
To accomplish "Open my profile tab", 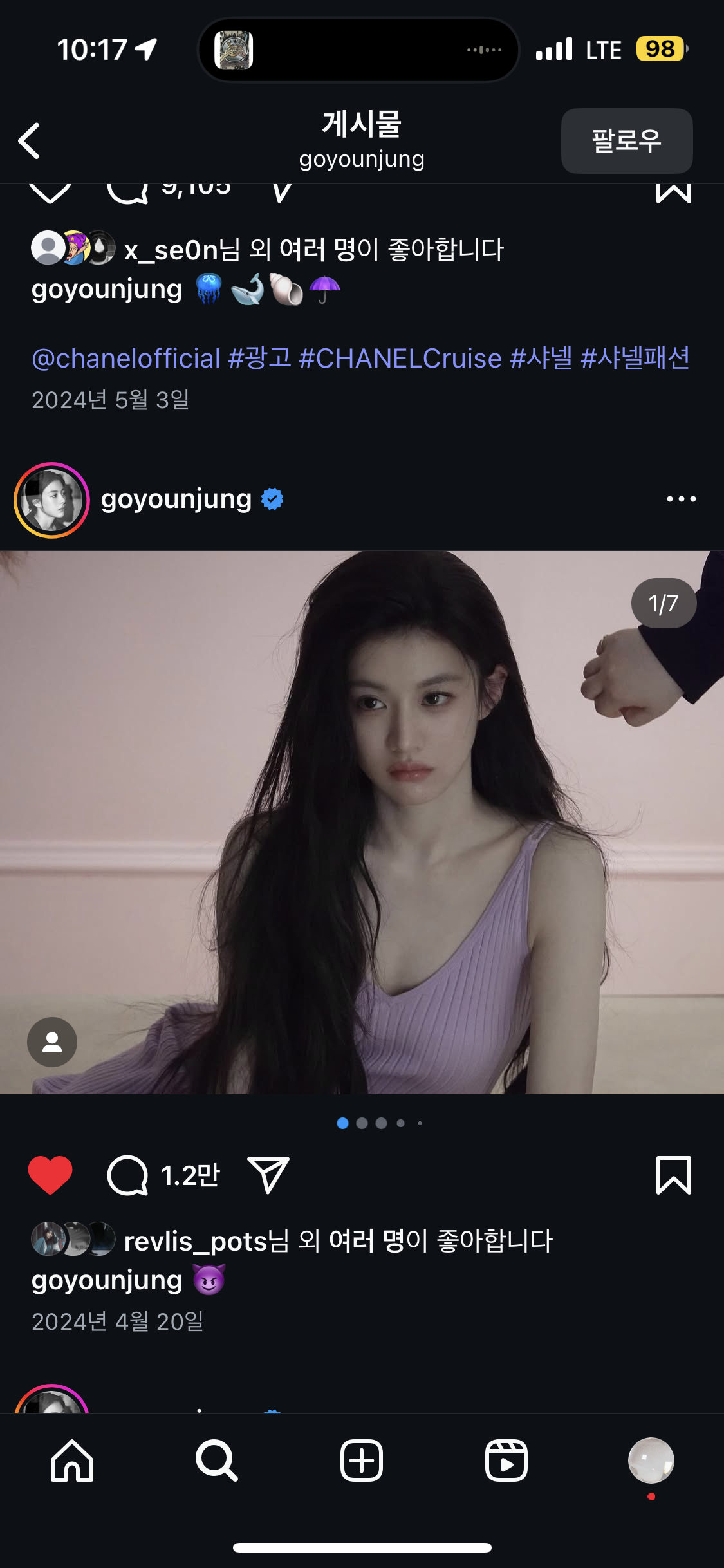I will coord(651,1461).
